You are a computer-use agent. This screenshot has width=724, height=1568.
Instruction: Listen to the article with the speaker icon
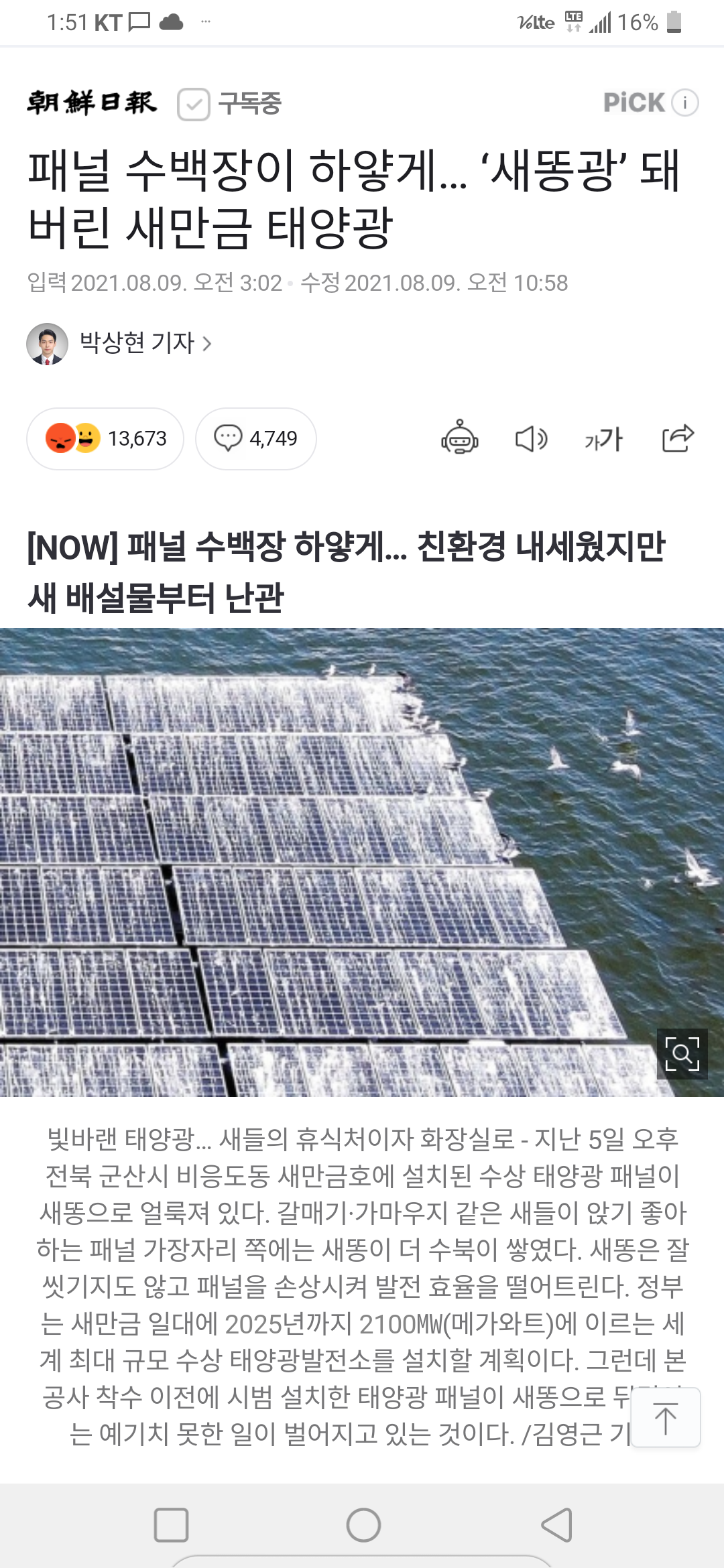point(531,439)
